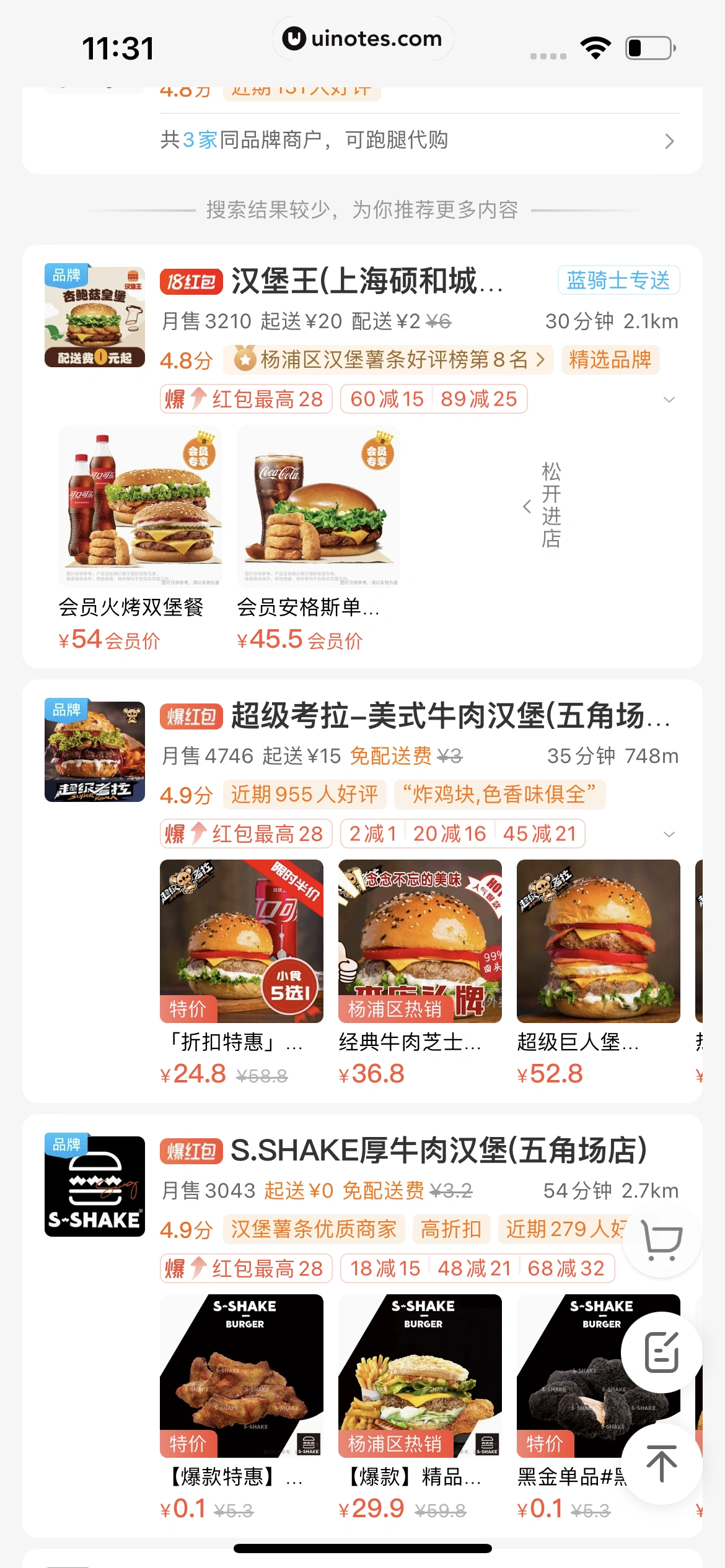Open S.SHAKE厚牛肉汉堡(五角场店) restaurant
The image size is (725, 1568).
tap(437, 1151)
